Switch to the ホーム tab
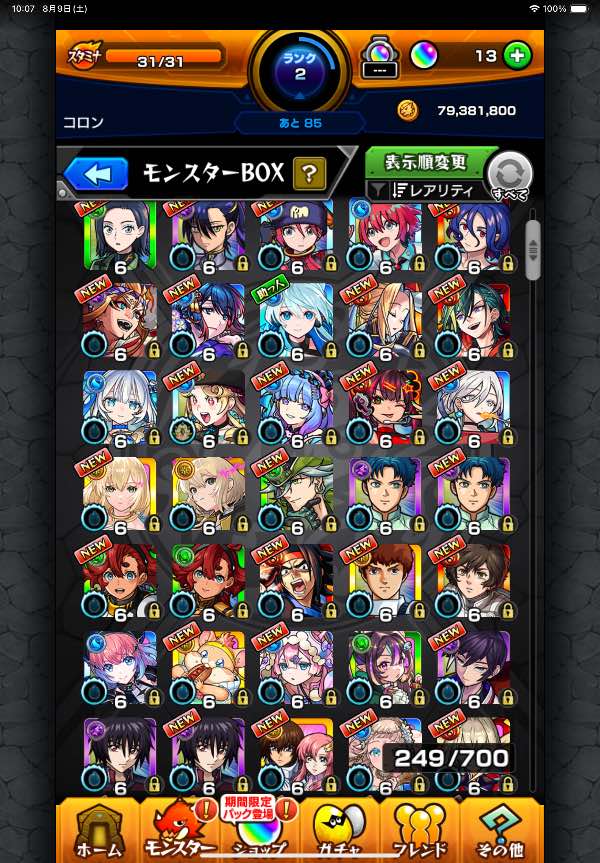The height and width of the screenshot is (863, 600). (98, 829)
